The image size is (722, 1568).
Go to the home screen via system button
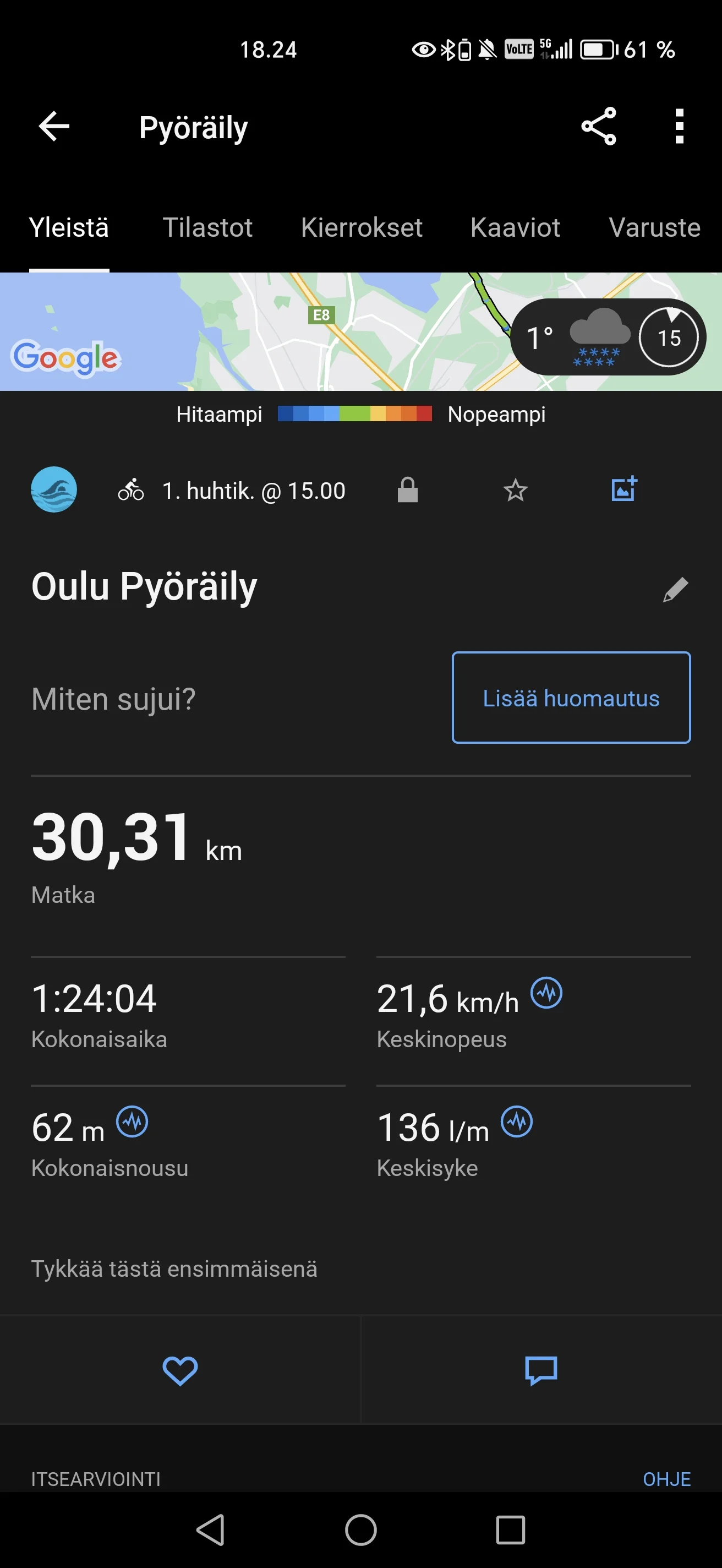click(x=360, y=1529)
